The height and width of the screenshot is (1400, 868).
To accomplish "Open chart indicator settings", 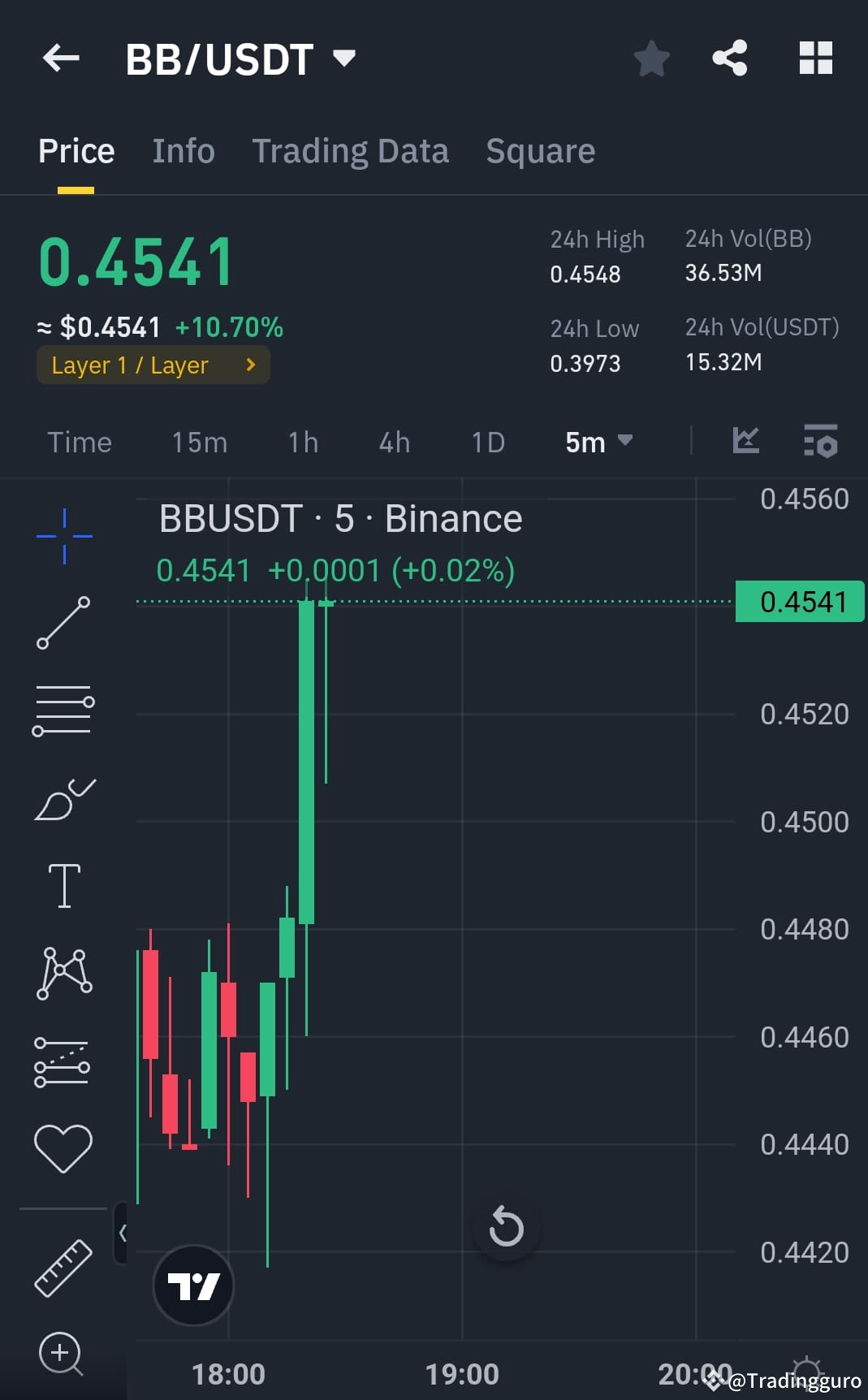I will [x=820, y=442].
